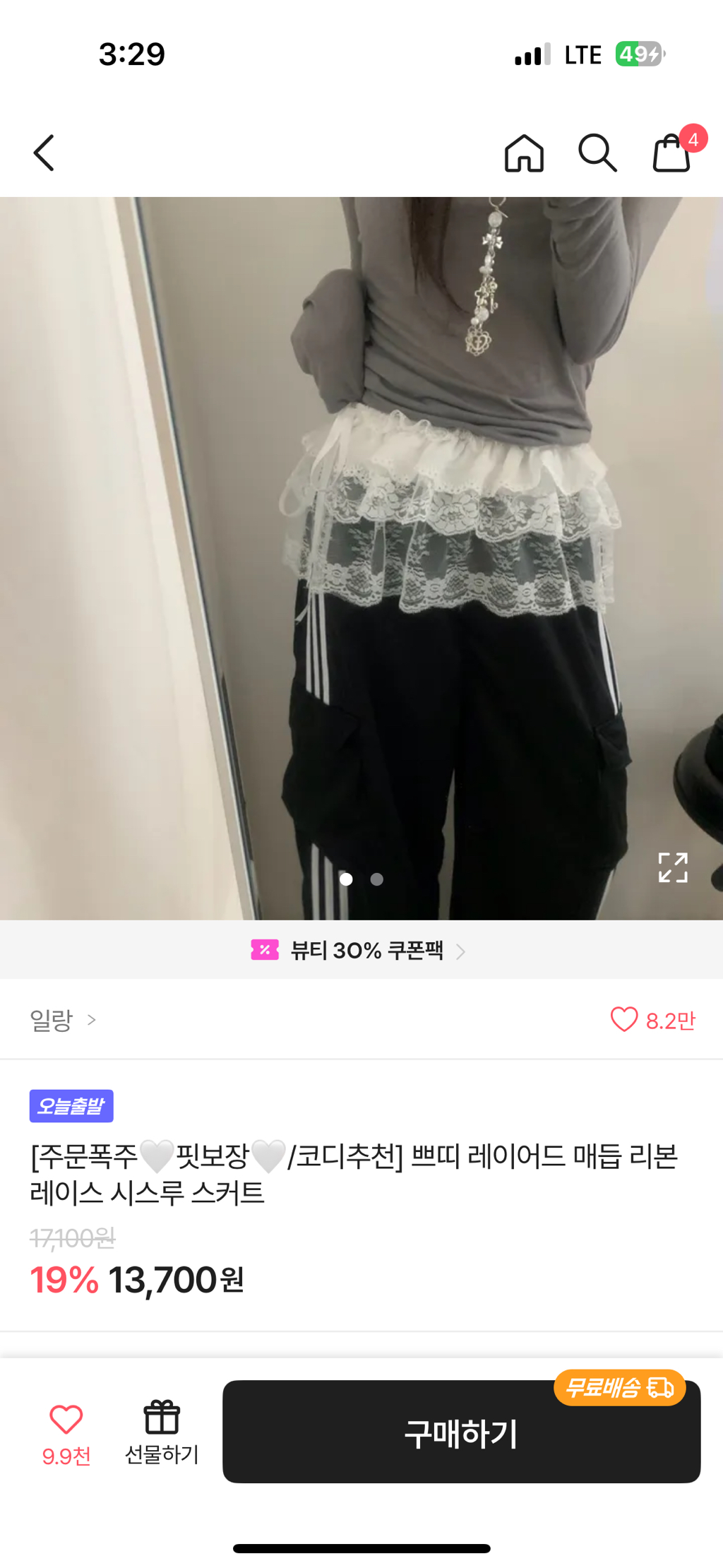Open the home screen icon

click(x=525, y=154)
